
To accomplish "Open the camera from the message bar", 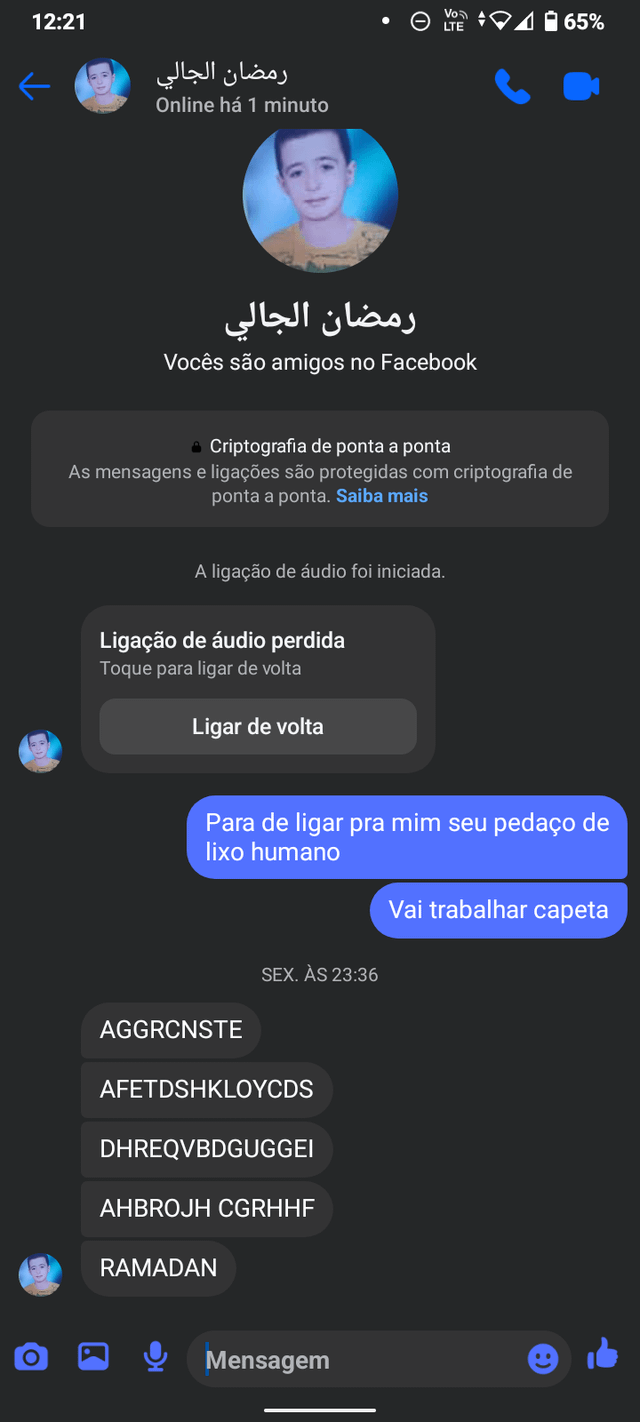I will click(31, 1357).
